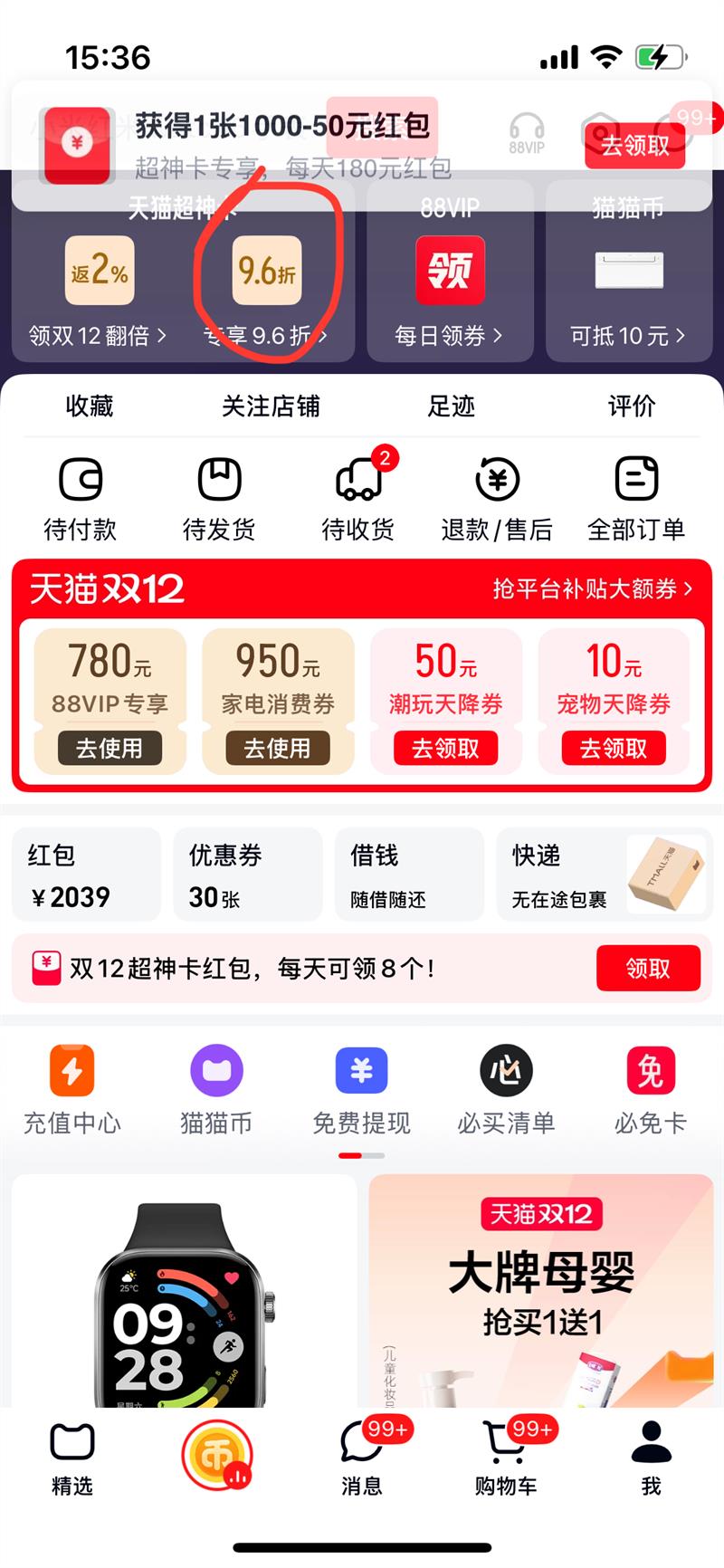Switch to the 足迹 tab
The image size is (724, 1568).
[452, 406]
